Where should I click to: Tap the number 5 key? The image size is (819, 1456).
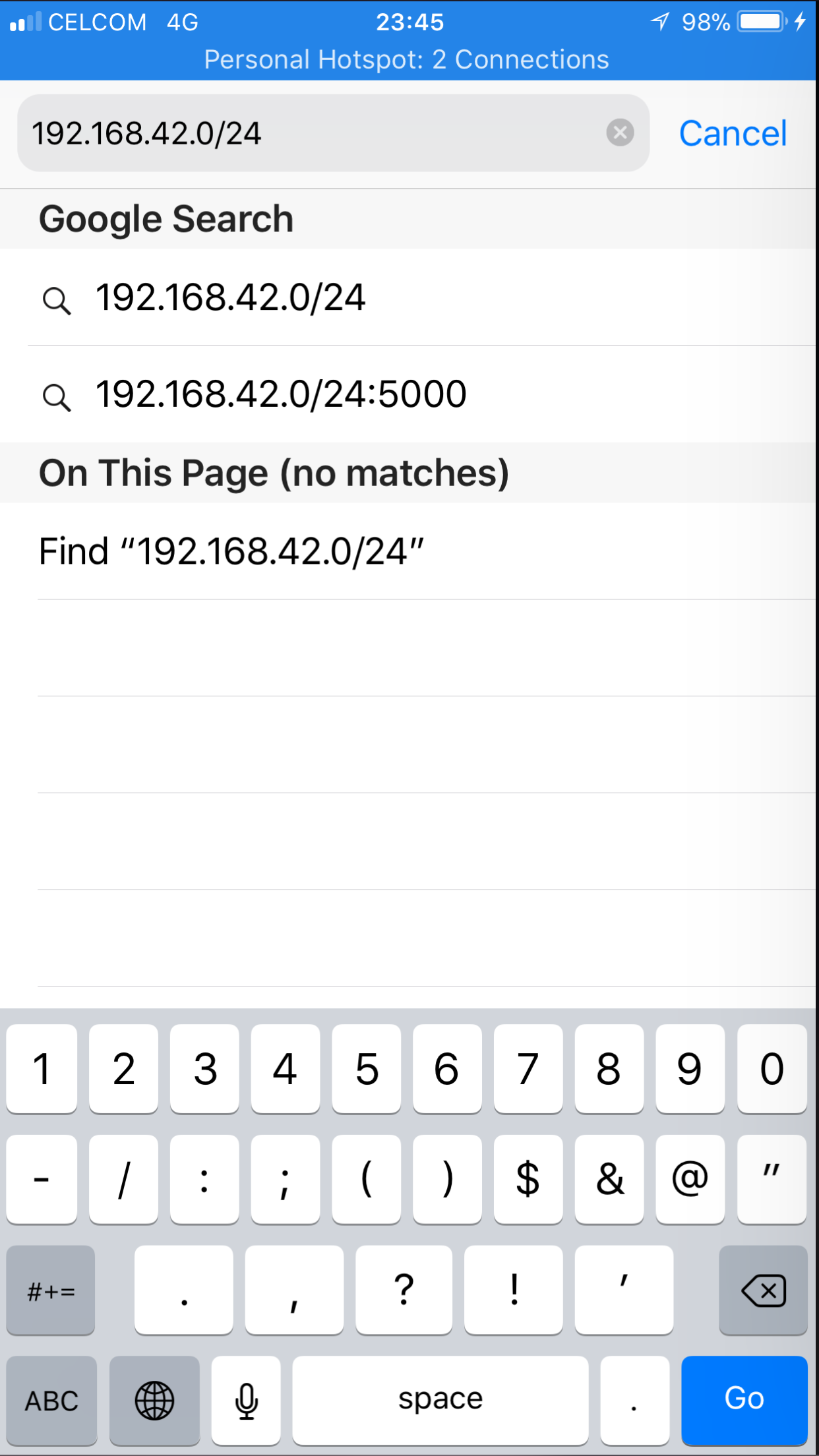pos(367,1068)
